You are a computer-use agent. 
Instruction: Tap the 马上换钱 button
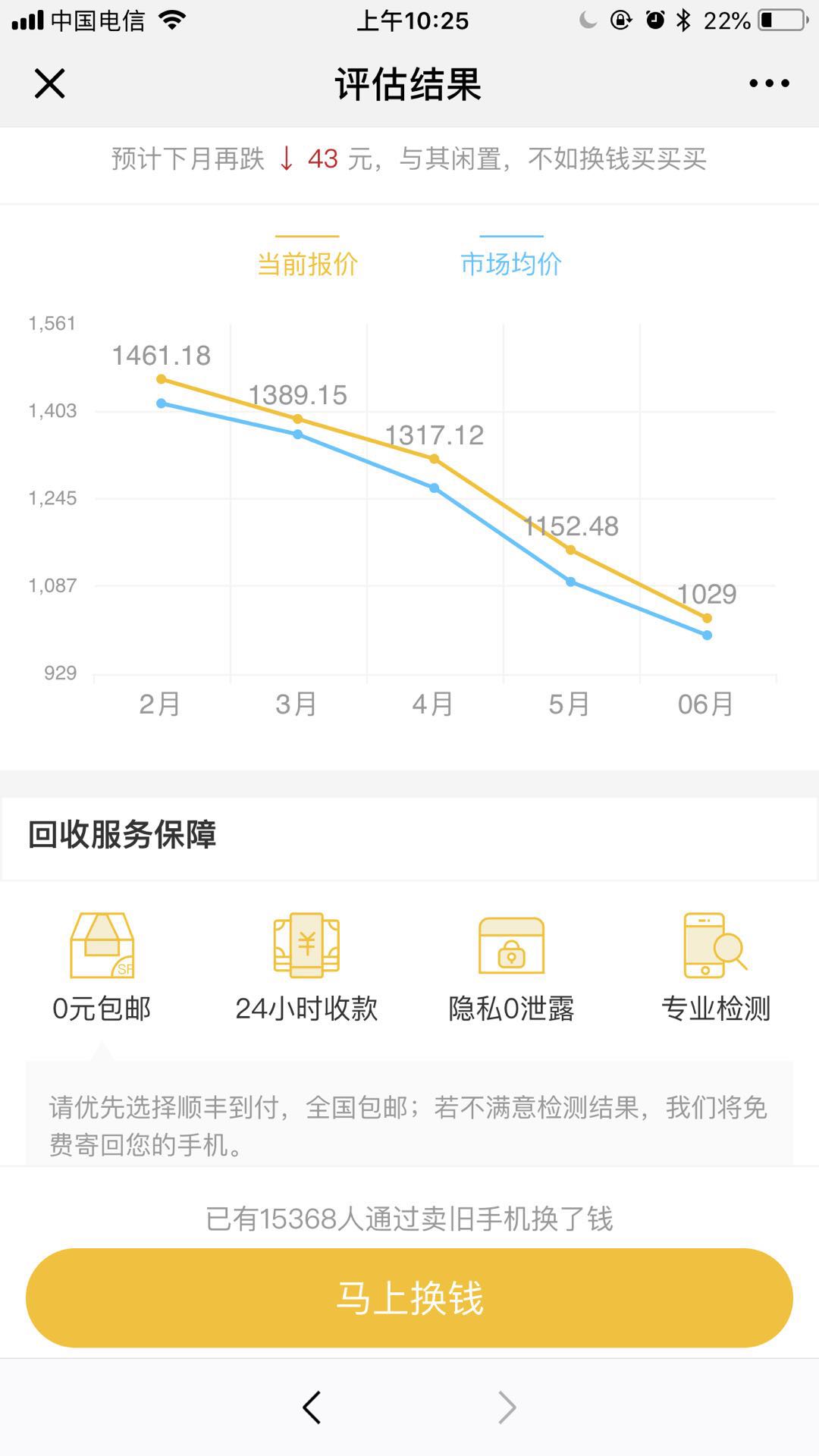point(409,1298)
